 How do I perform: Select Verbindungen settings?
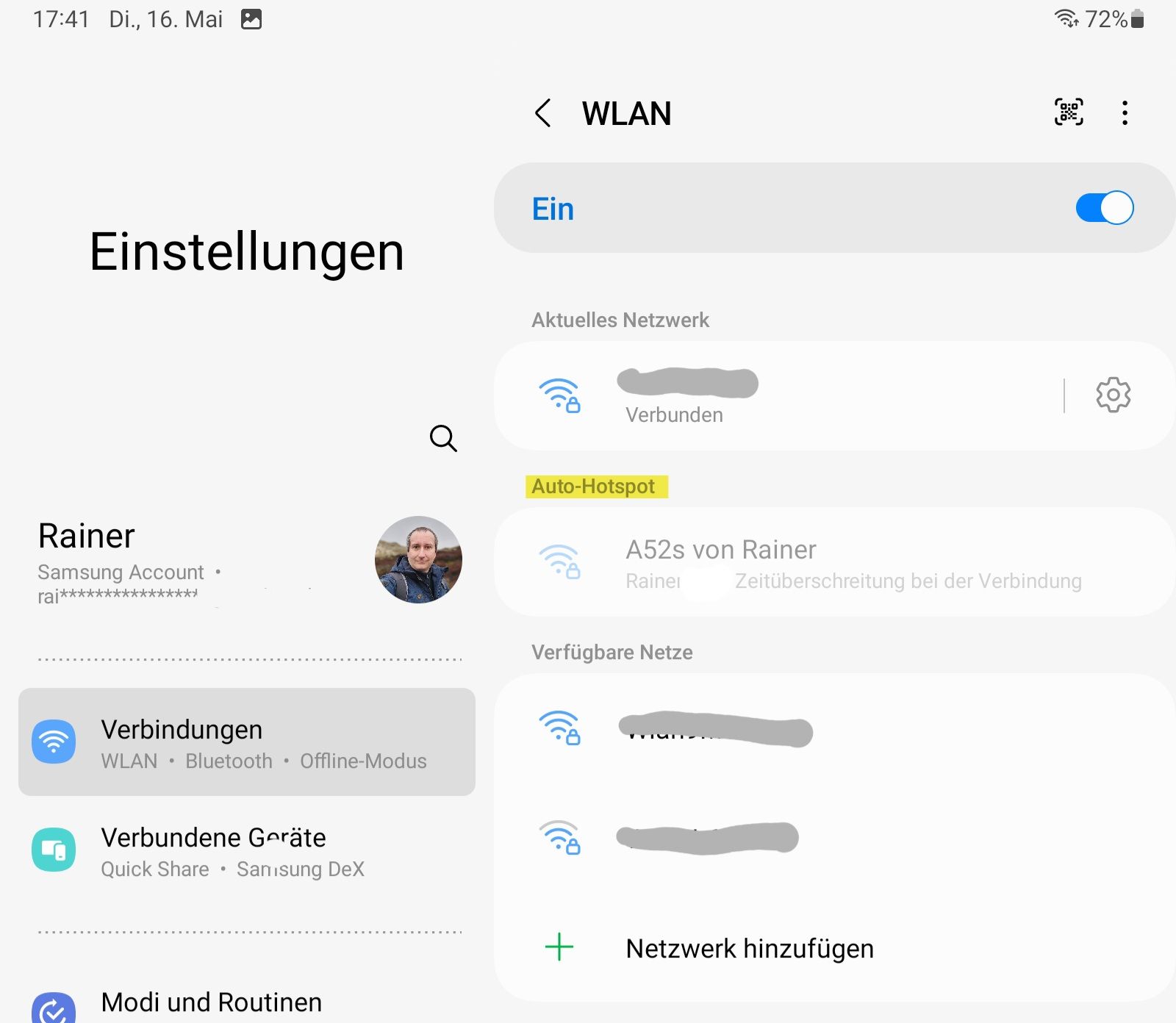click(x=247, y=742)
